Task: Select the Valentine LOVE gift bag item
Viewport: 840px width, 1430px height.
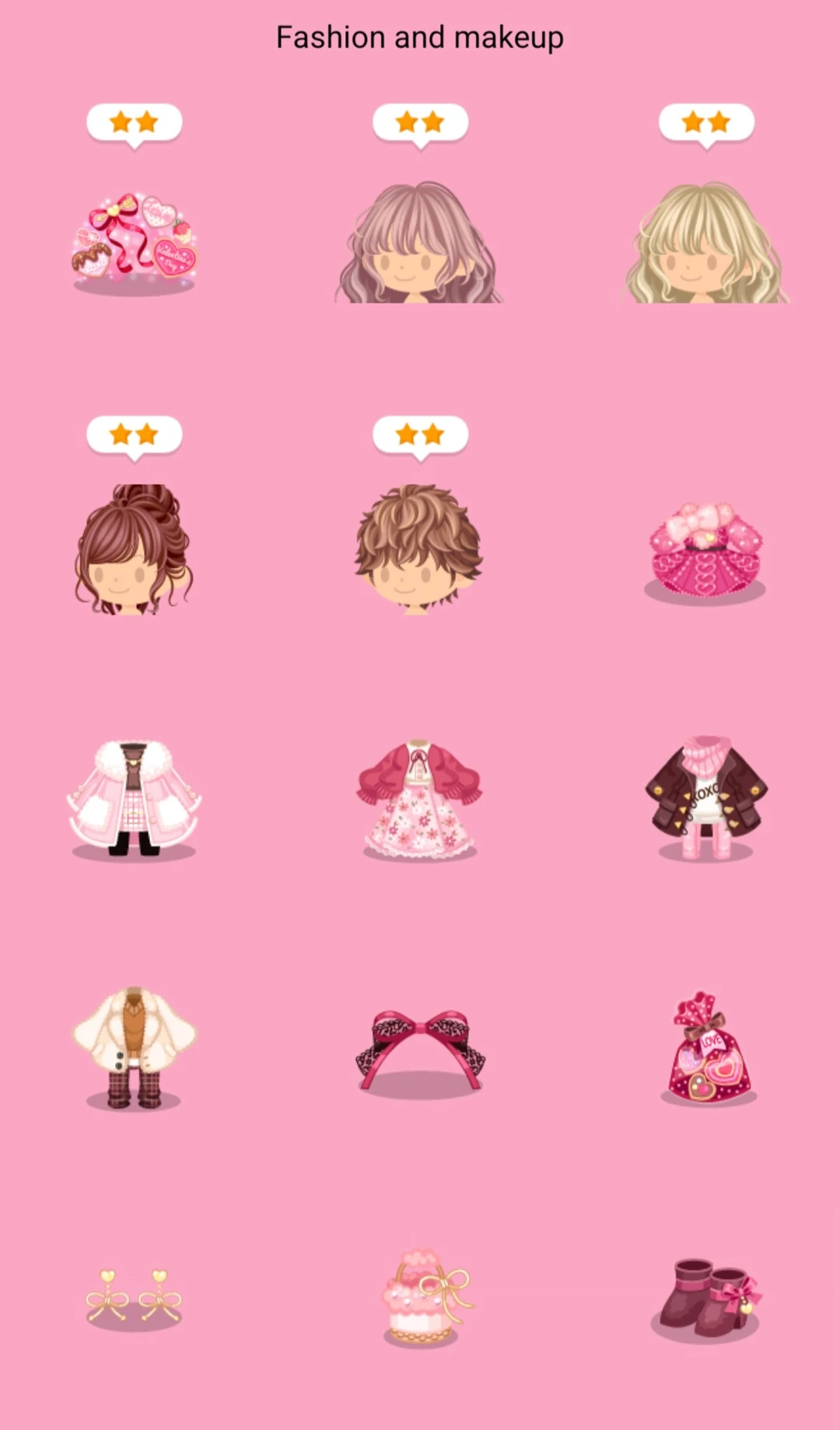Action: click(708, 1050)
